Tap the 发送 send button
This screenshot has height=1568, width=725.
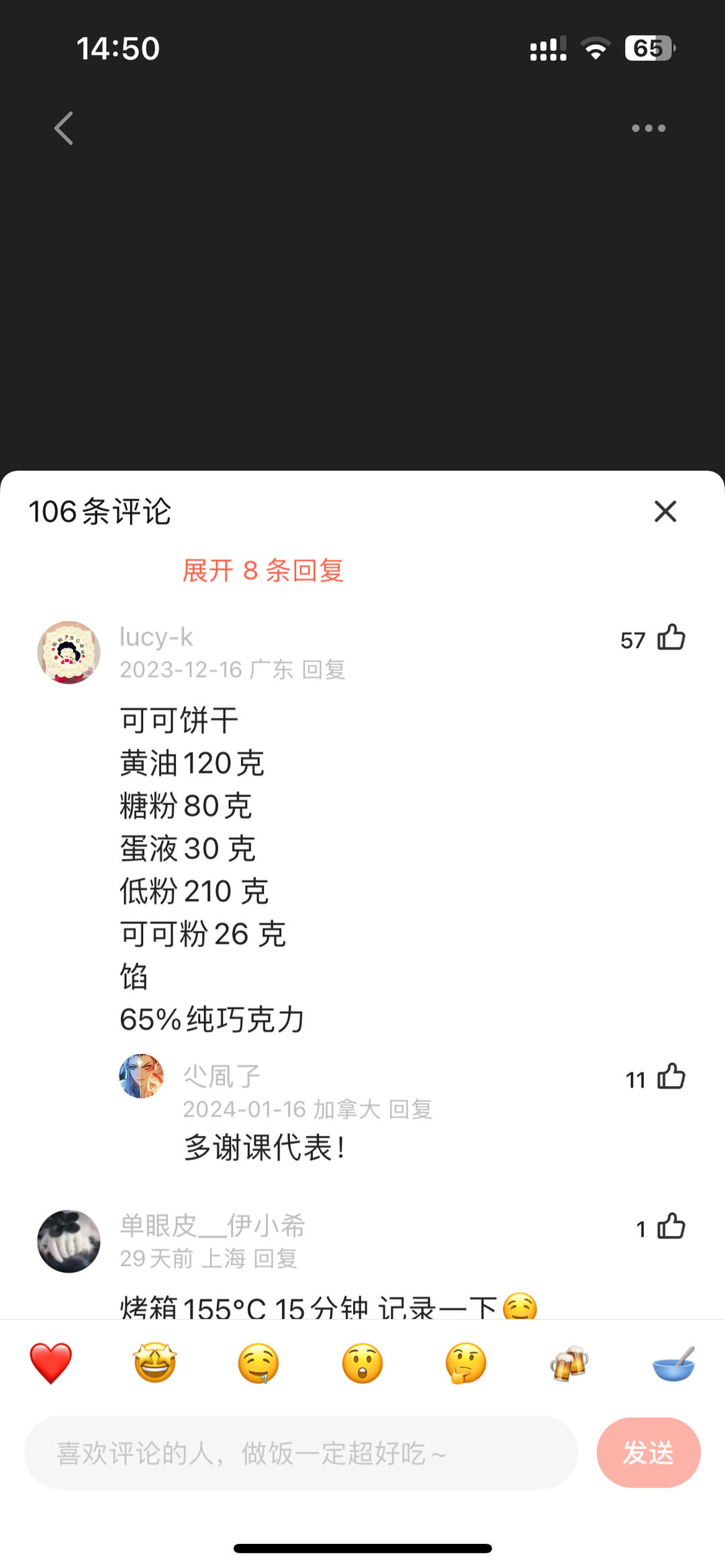(x=648, y=1453)
